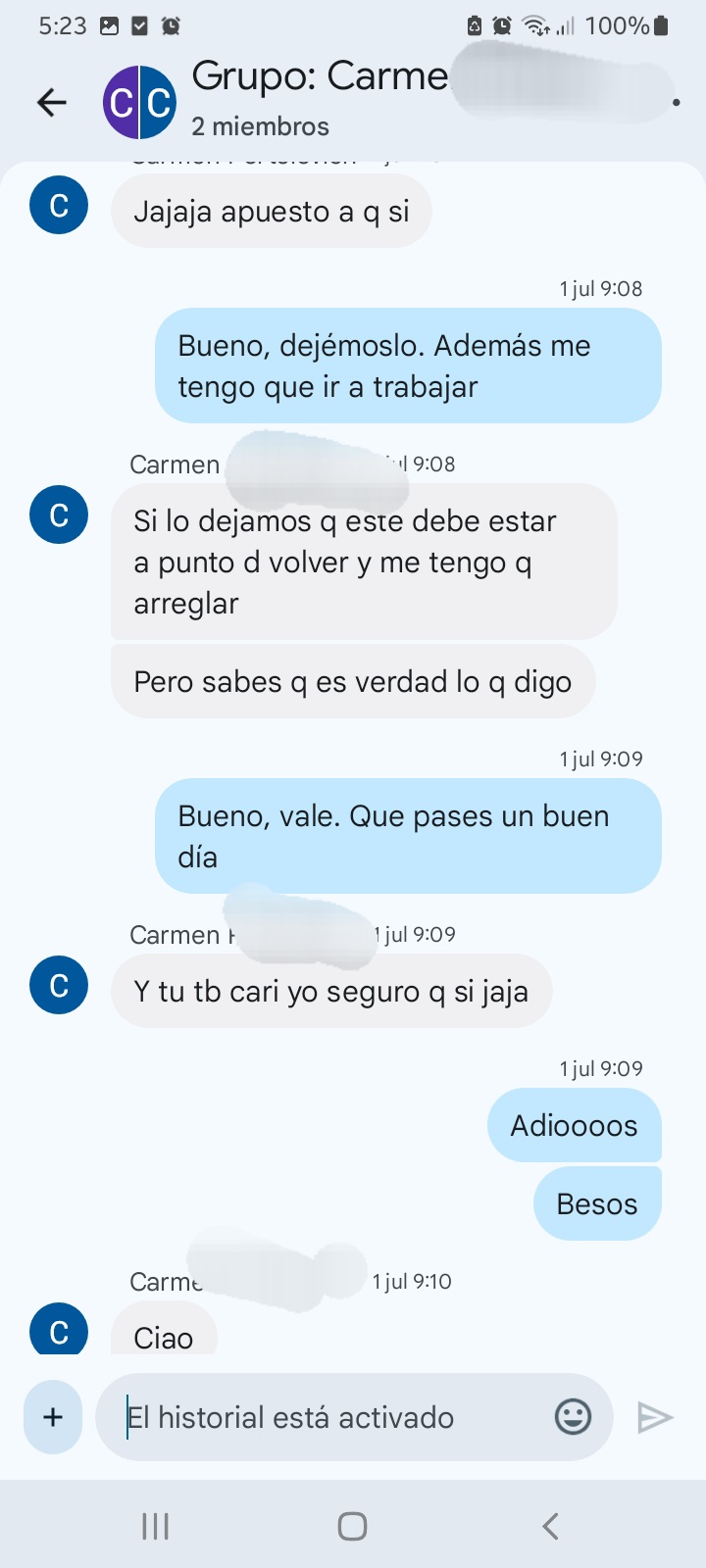Open the system recent apps view
Screen dimensions: 706x1568
155,1525
